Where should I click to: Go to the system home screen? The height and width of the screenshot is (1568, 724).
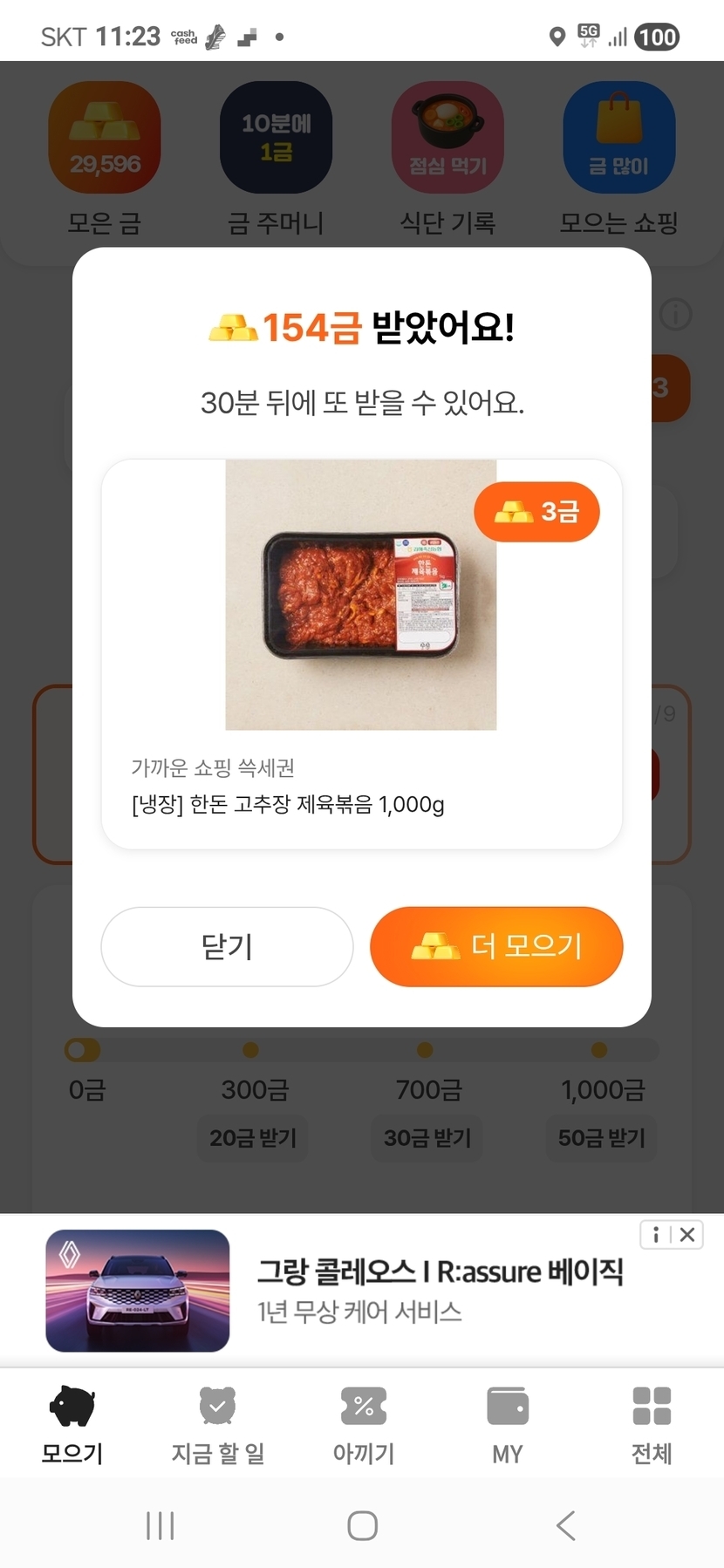(x=362, y=1525)
